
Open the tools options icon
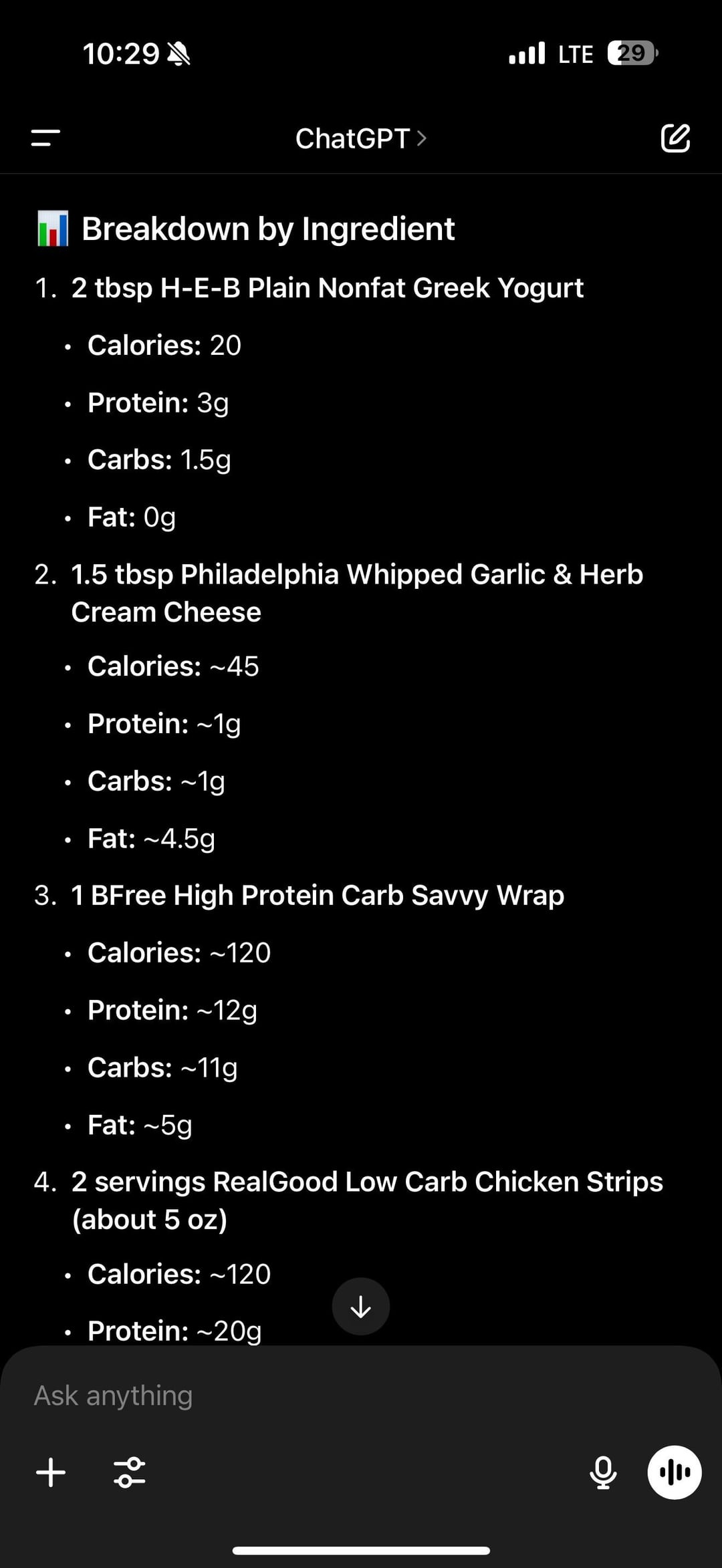point(130,1472)
